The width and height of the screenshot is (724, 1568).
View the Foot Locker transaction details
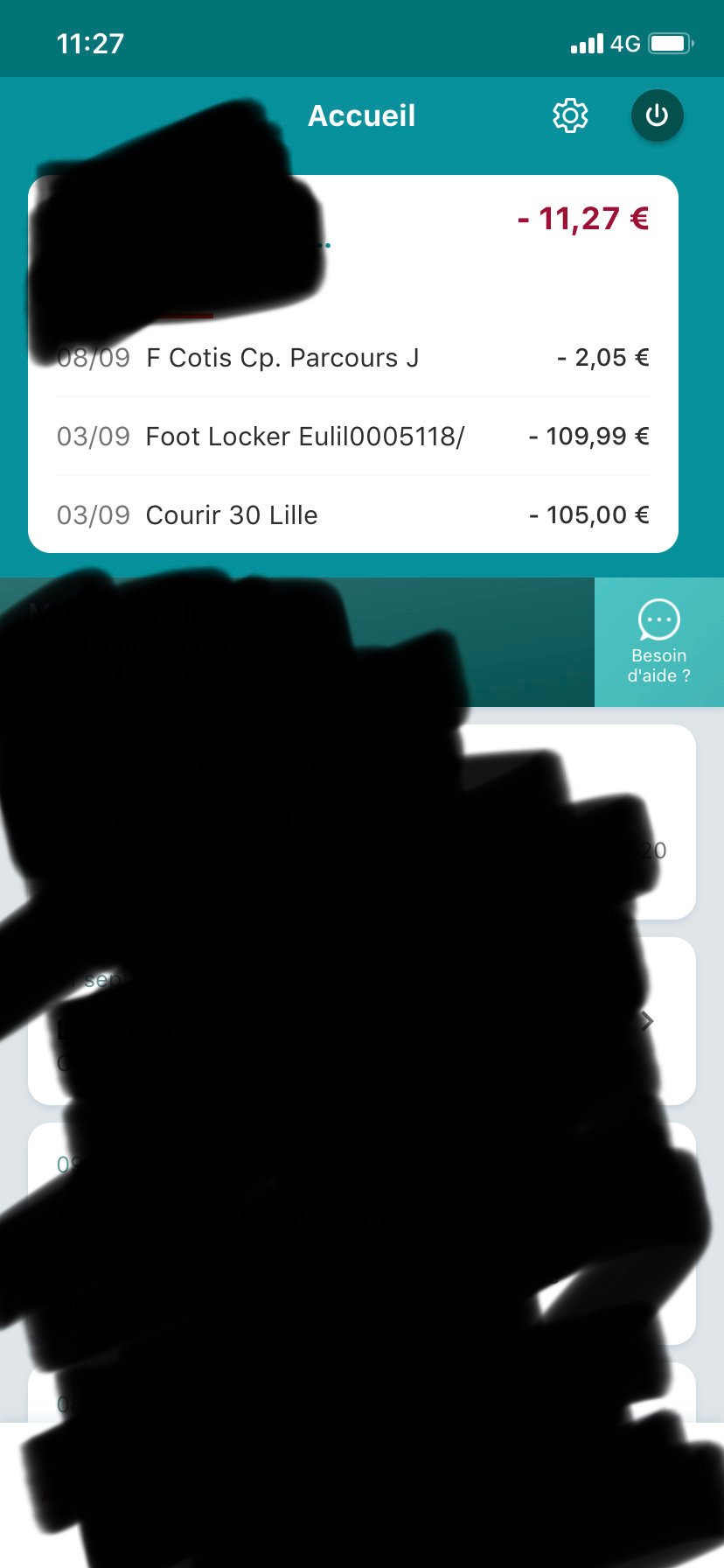pos(353,437)
